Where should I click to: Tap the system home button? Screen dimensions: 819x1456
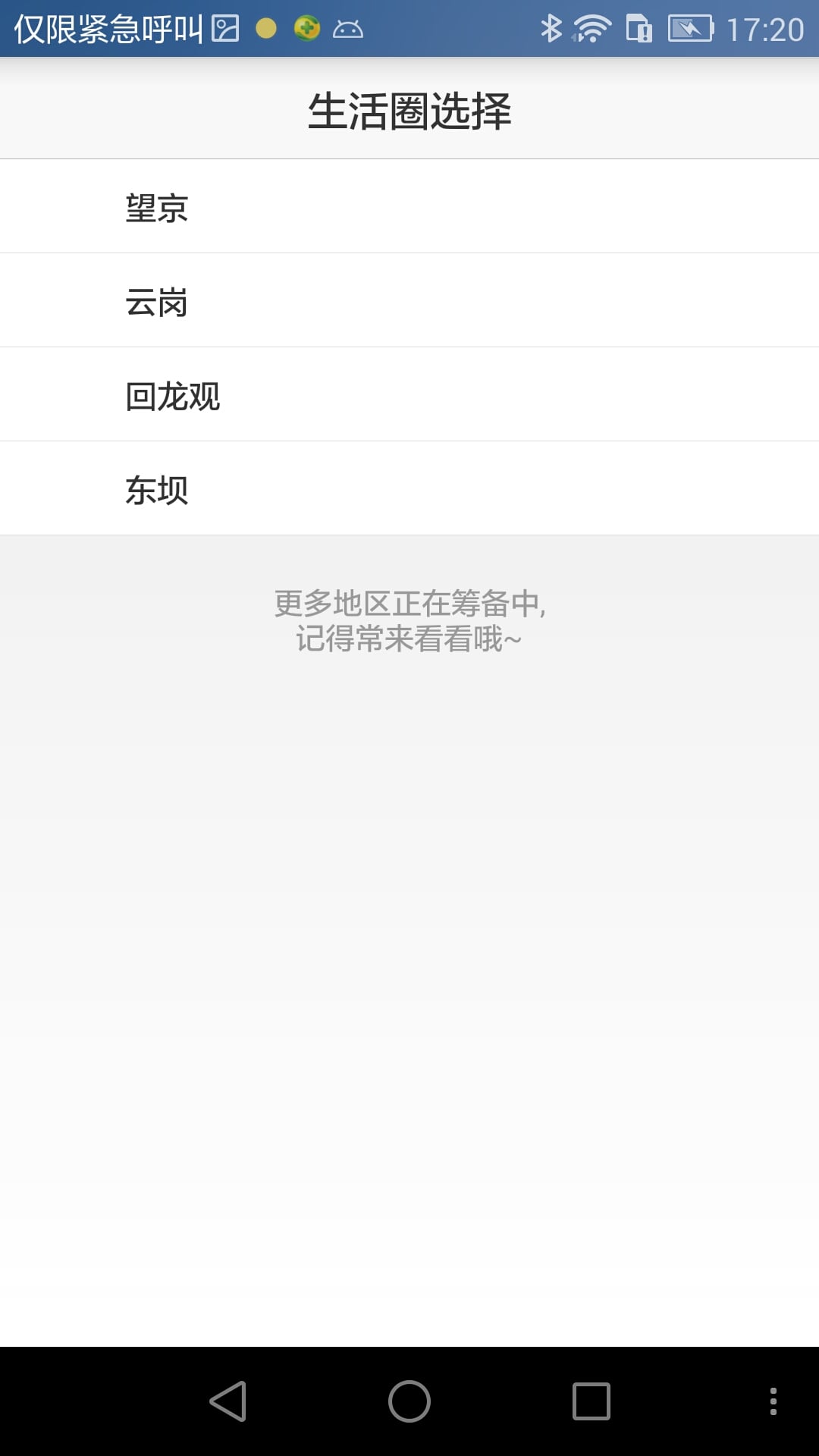[409, 1401]
